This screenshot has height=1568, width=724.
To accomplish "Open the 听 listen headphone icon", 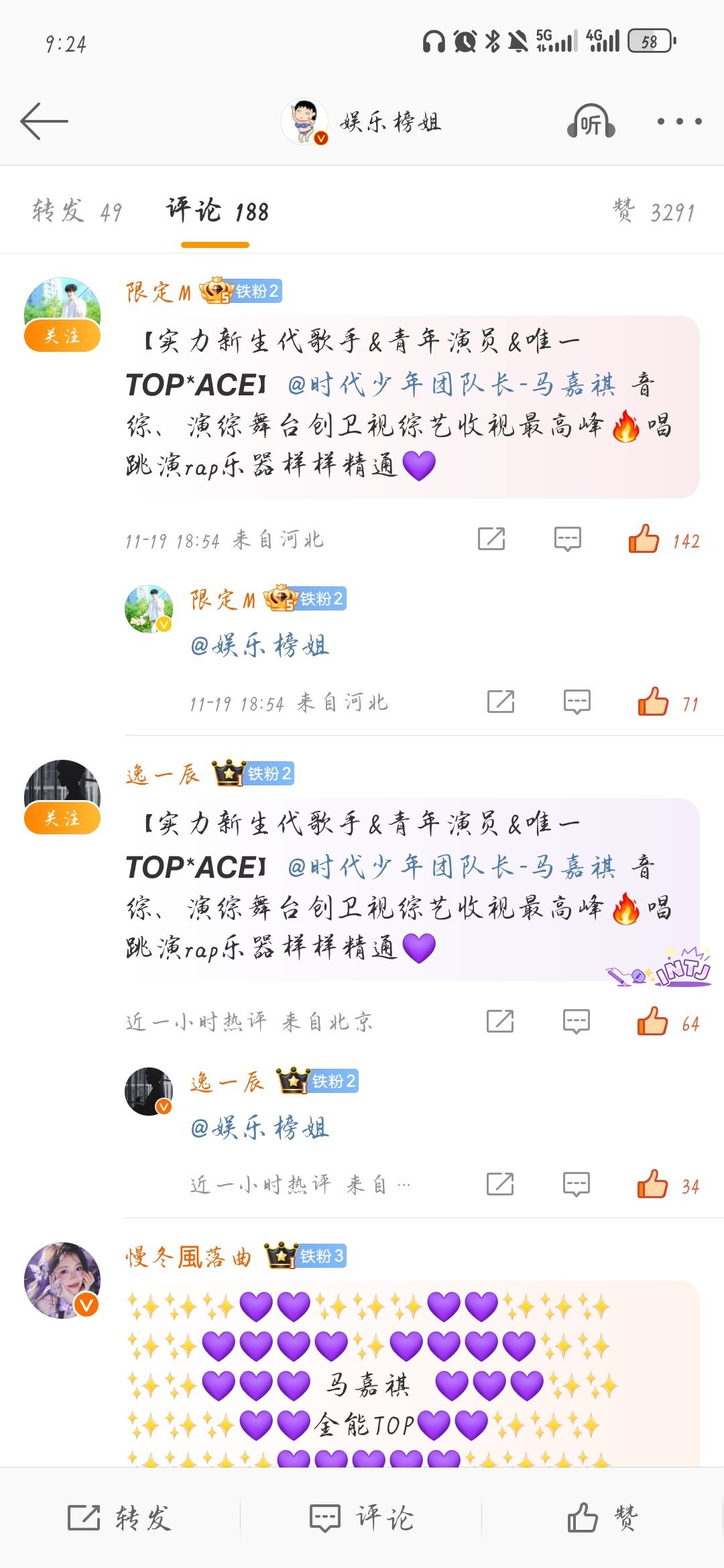I will pyautogui.click(x=591, y=122).
